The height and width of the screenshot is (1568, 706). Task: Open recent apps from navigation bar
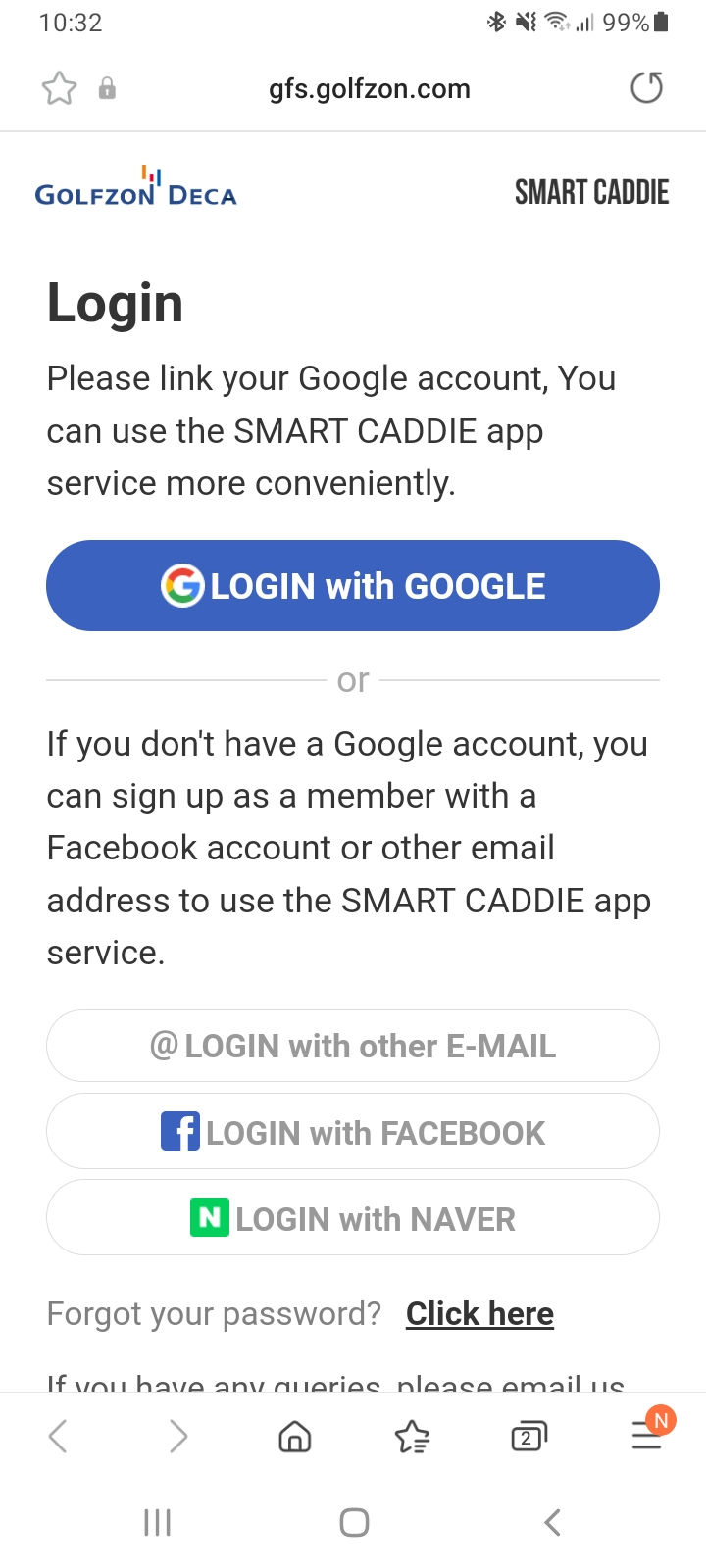coord(157,1522)
